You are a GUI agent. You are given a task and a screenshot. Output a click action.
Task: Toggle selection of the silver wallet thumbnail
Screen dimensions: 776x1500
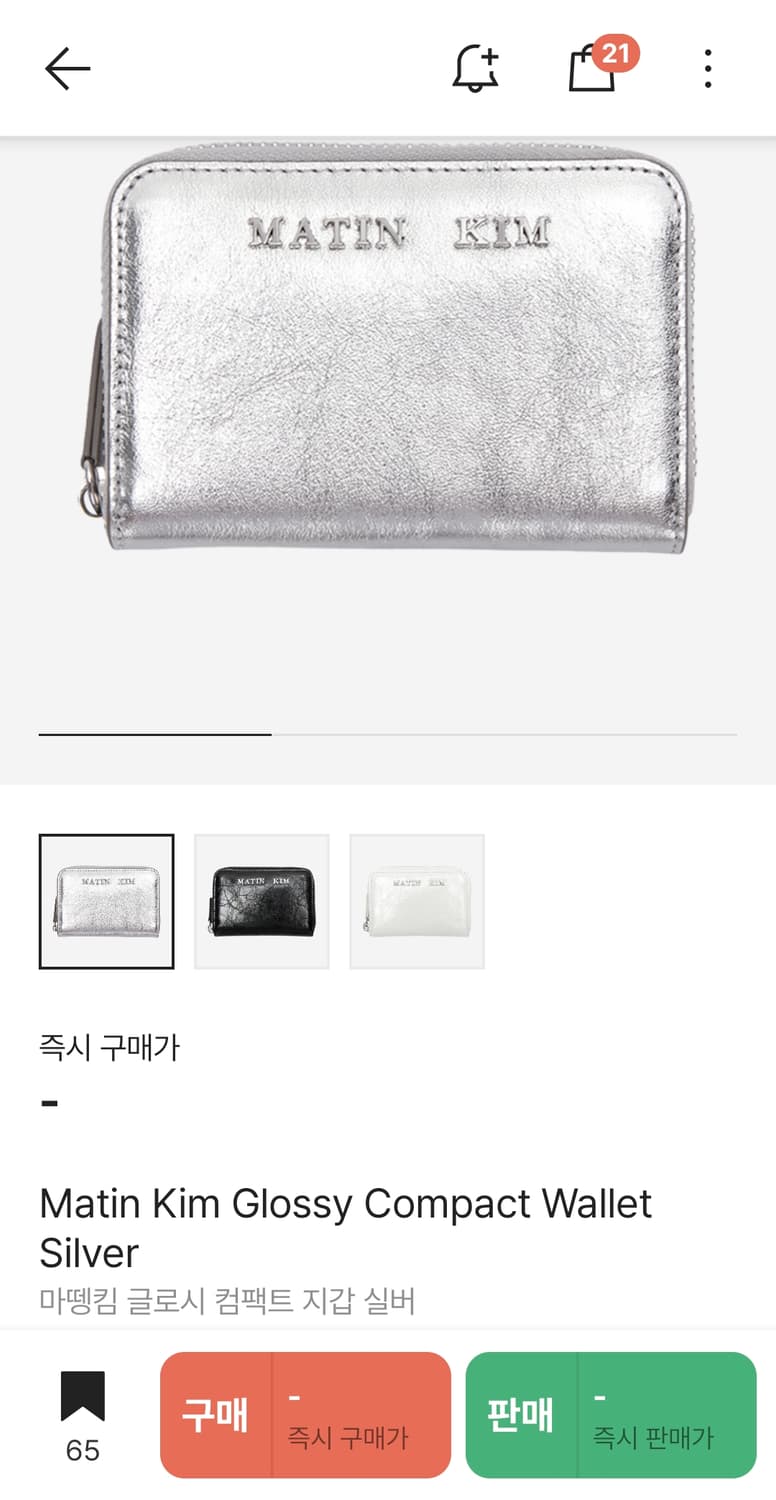point(107,900)
